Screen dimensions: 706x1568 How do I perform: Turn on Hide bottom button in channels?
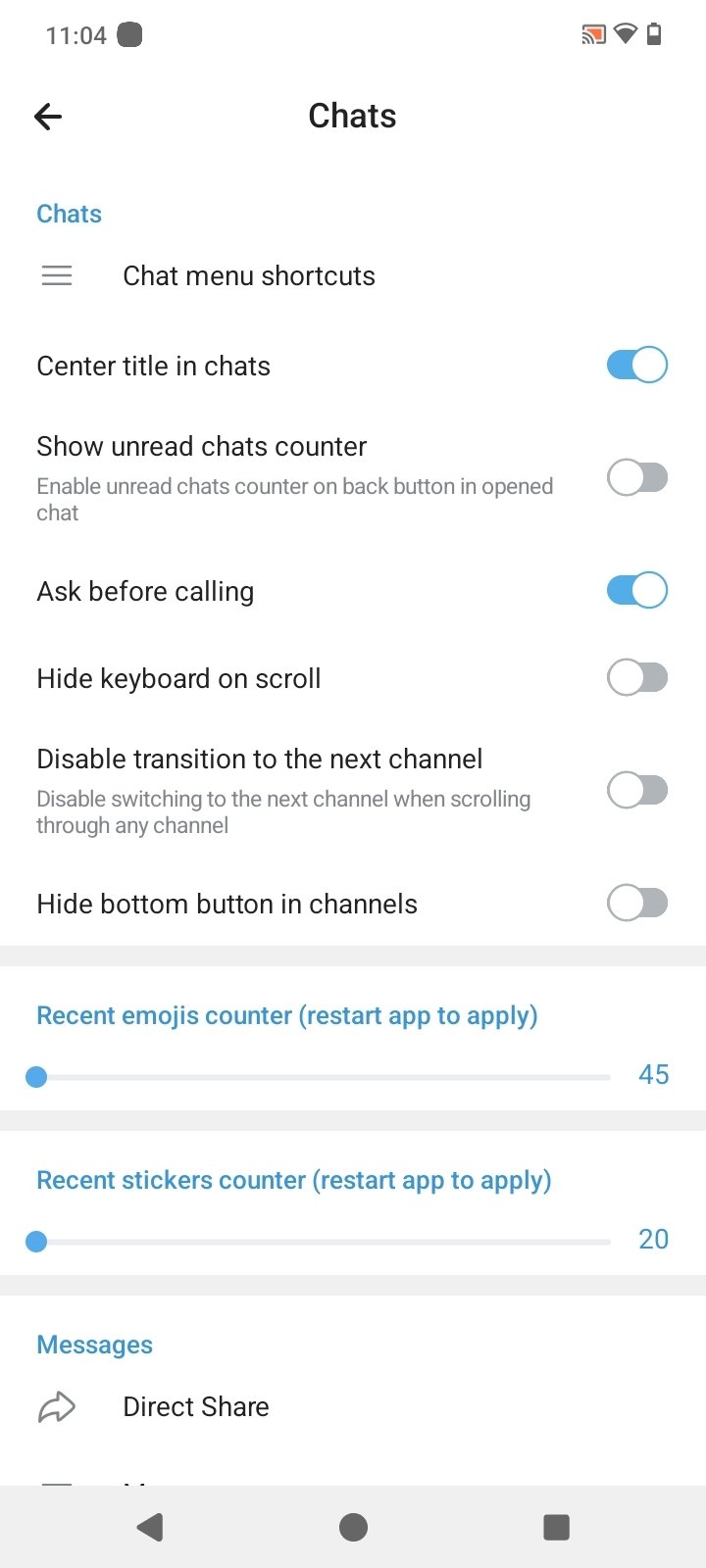pos(636,903)
